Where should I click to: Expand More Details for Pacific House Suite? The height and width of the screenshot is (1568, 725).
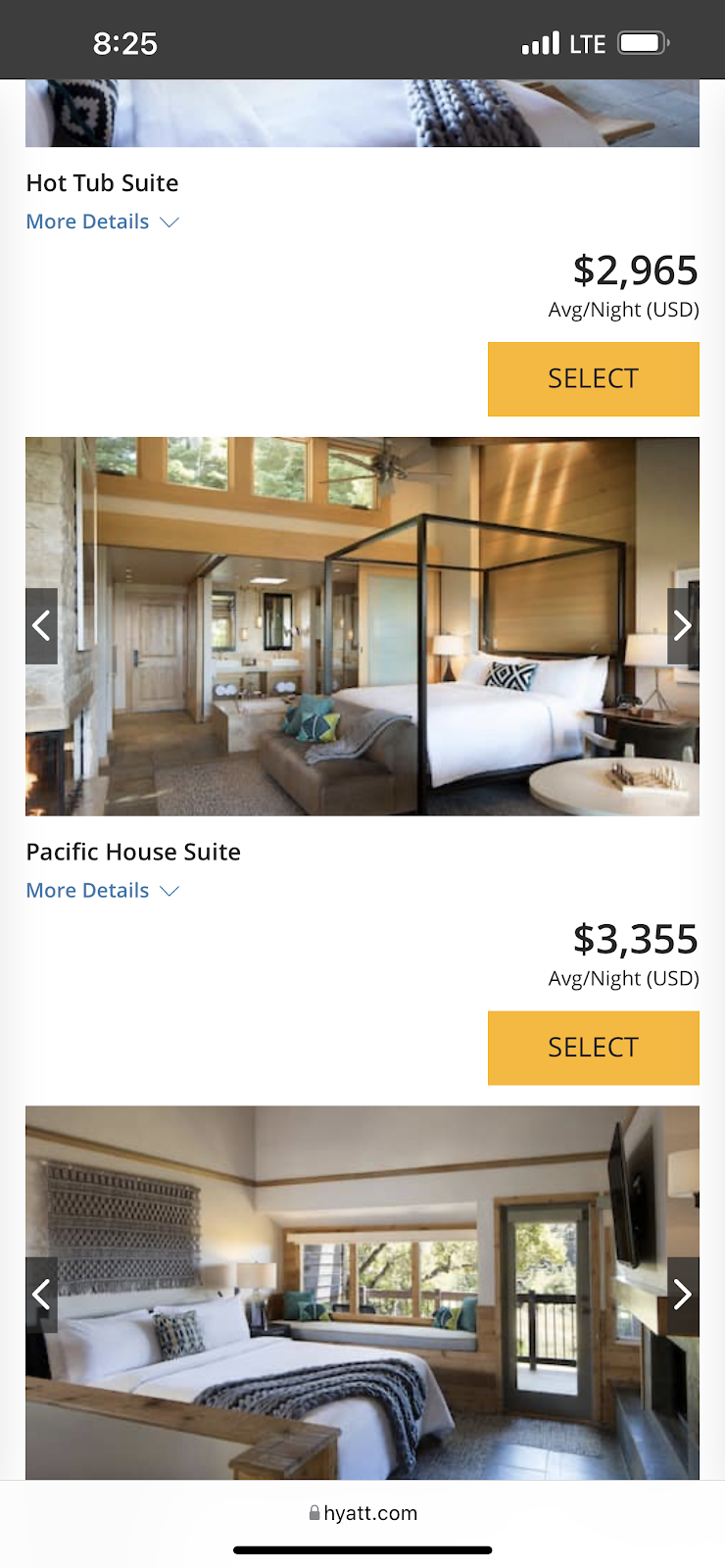(102, 891)
